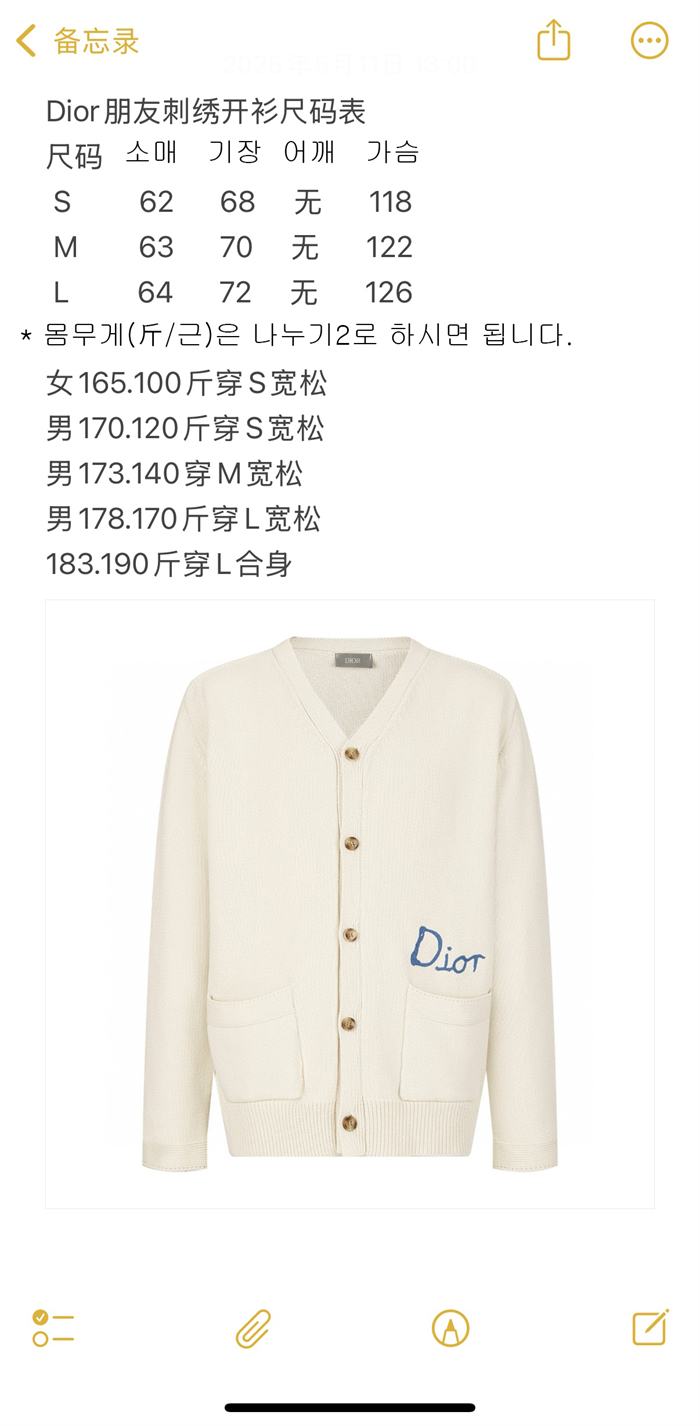Viewport: 700px width, 1426px height.
Task: Open the markup pen tool
Action: 450,1328
